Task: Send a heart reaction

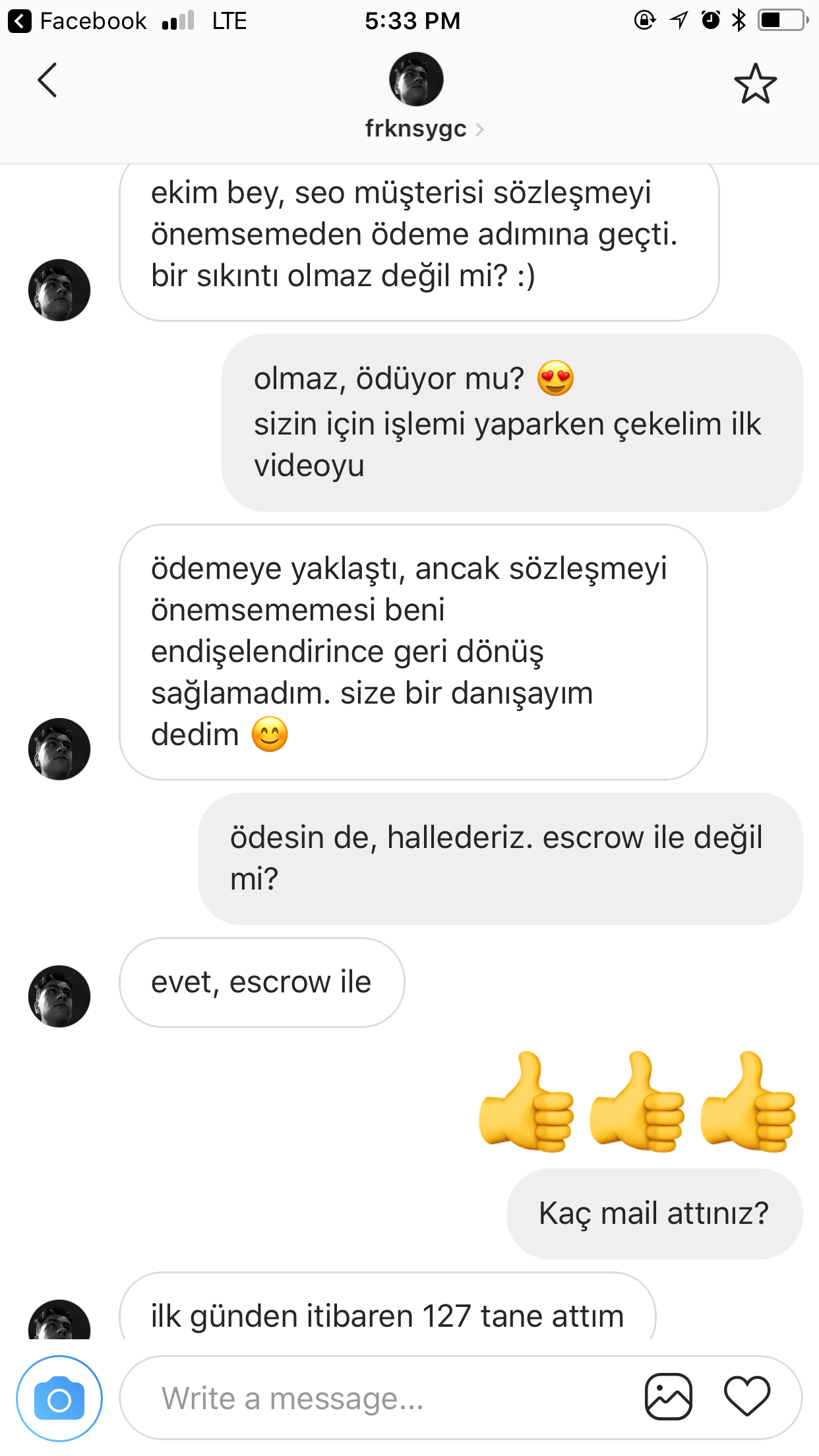Action: [747, 1397]
